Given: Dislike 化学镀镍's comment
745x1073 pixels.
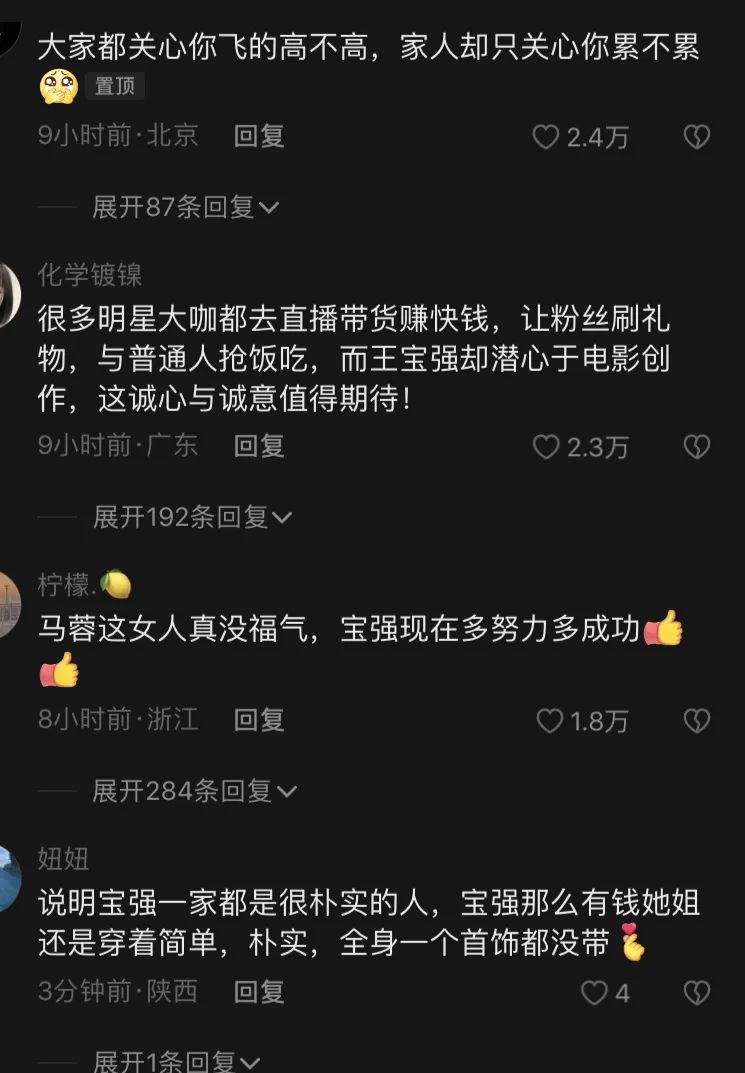Looking at the screenshot, I should 696,446.
